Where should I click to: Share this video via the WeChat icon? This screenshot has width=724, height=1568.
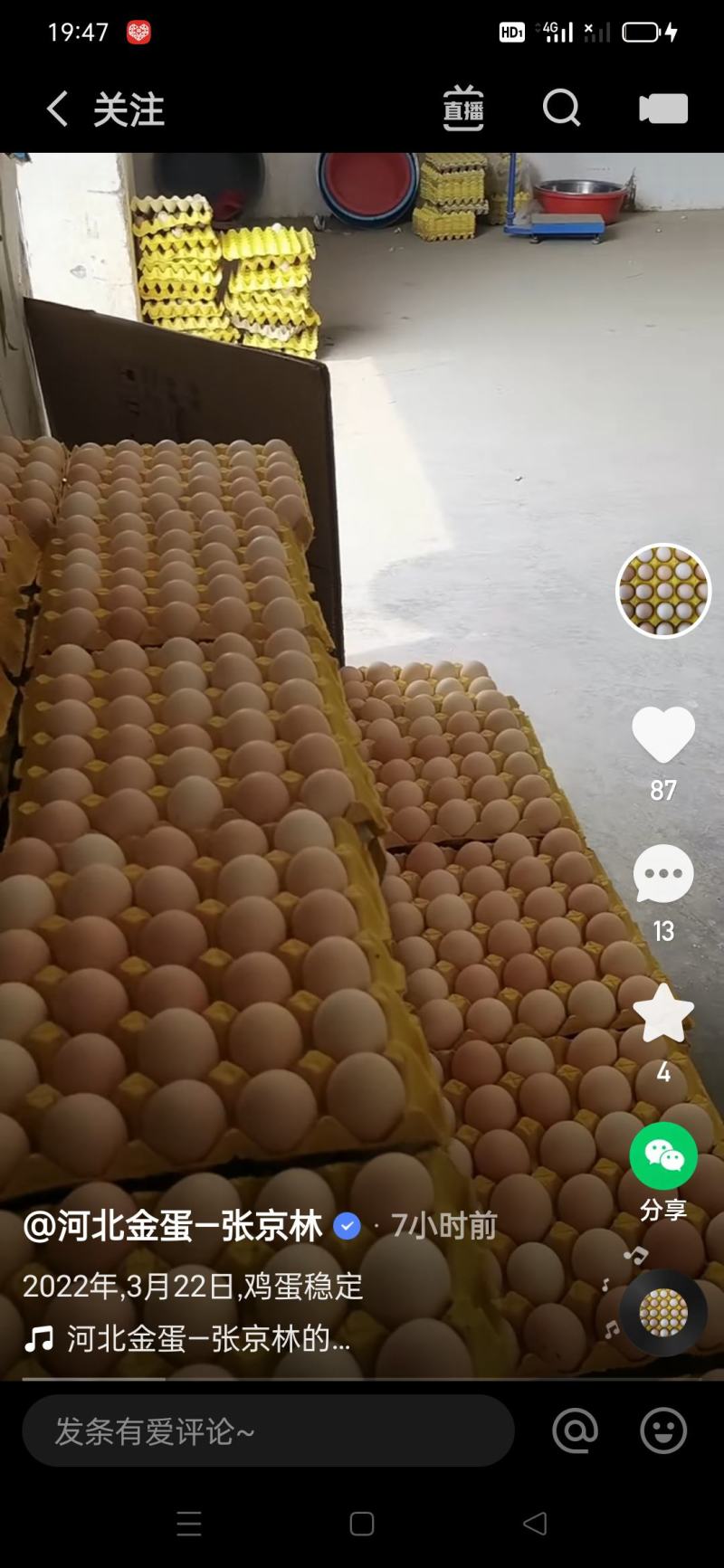pos(663,1156)
